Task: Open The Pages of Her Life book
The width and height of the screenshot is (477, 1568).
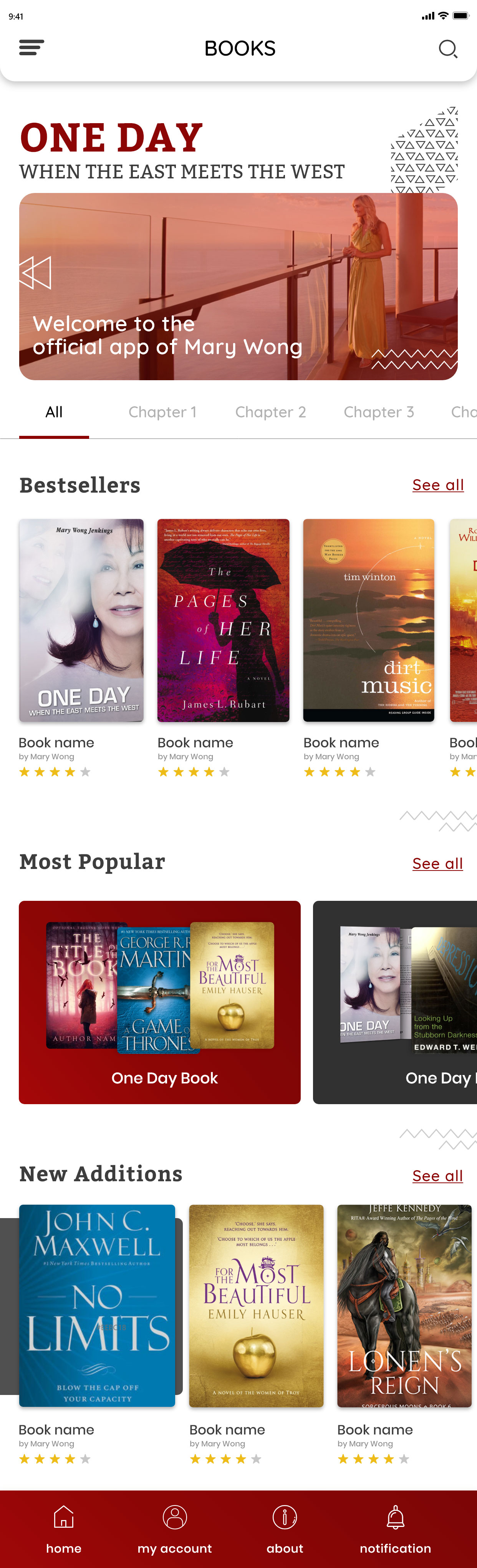Action: pos(223,620)
